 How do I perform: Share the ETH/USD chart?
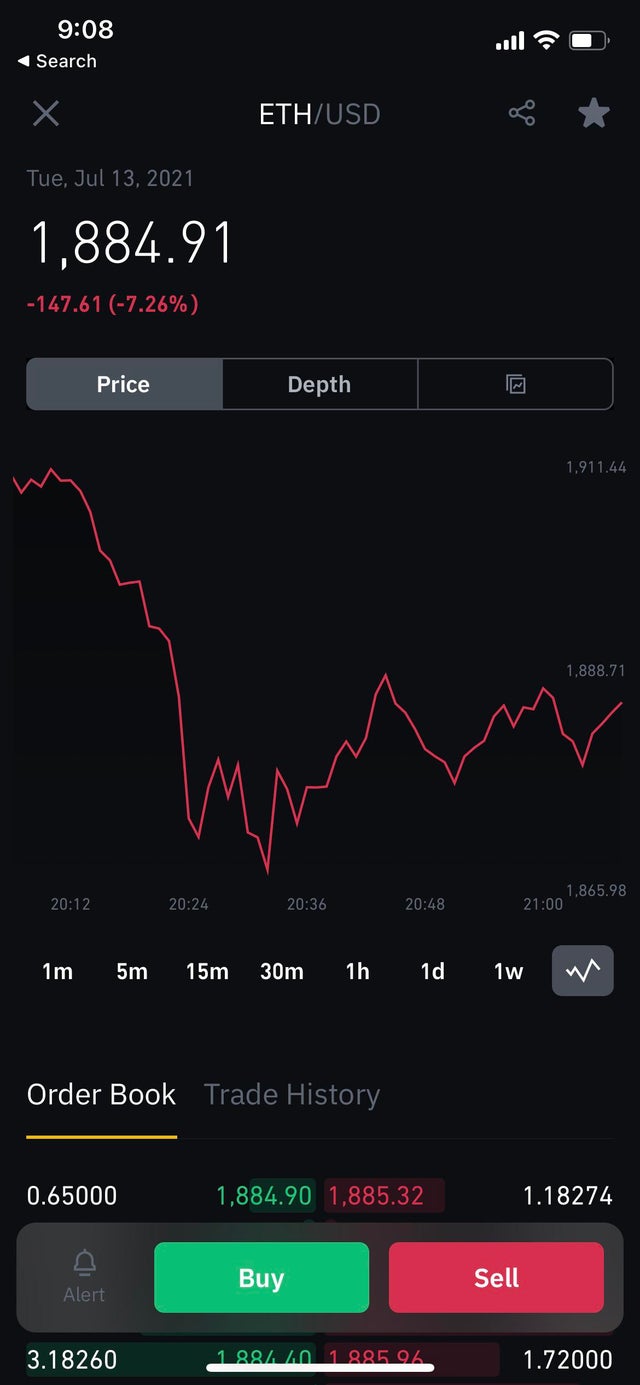tap(522, 113)
